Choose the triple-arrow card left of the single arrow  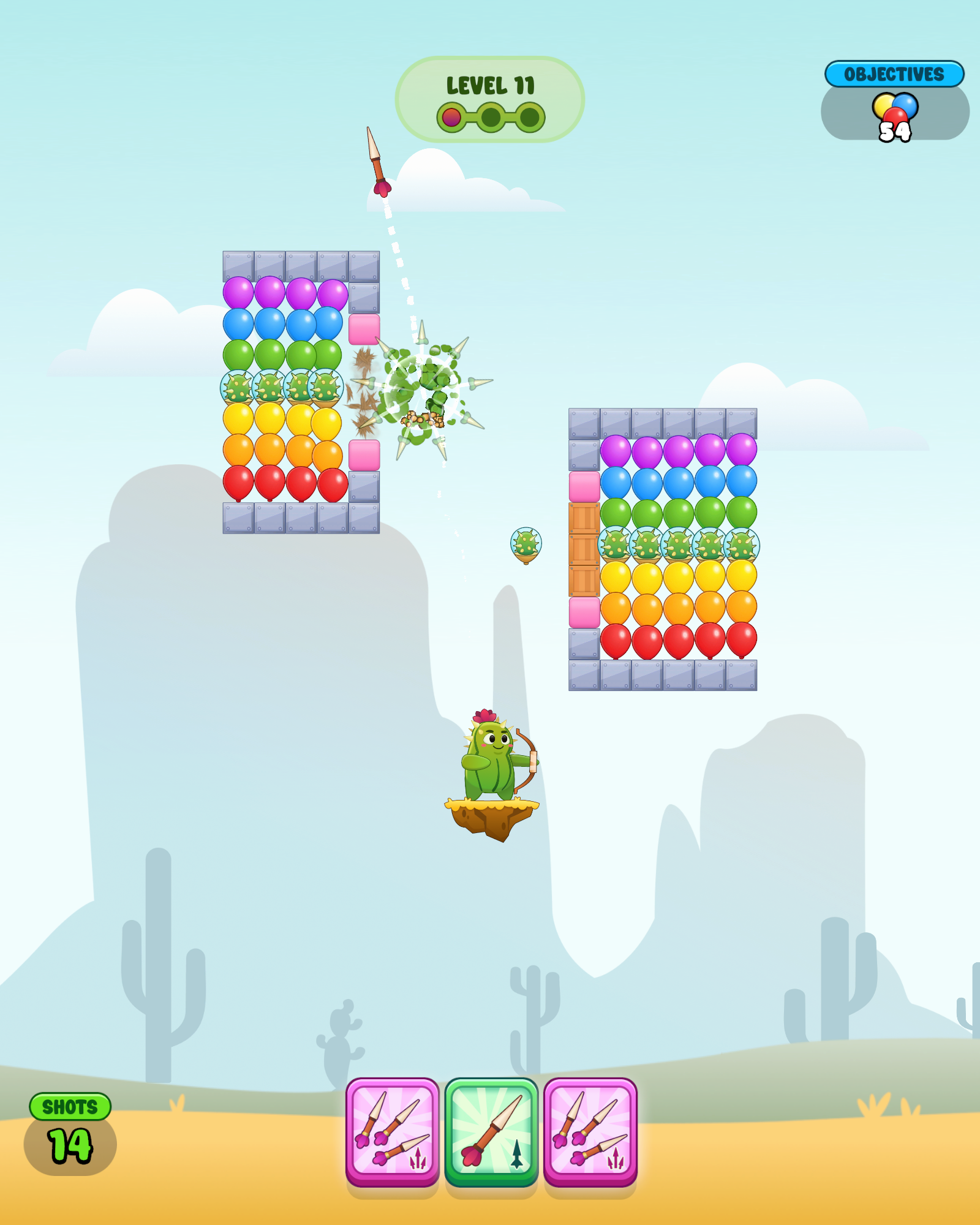click(393, 1132)
